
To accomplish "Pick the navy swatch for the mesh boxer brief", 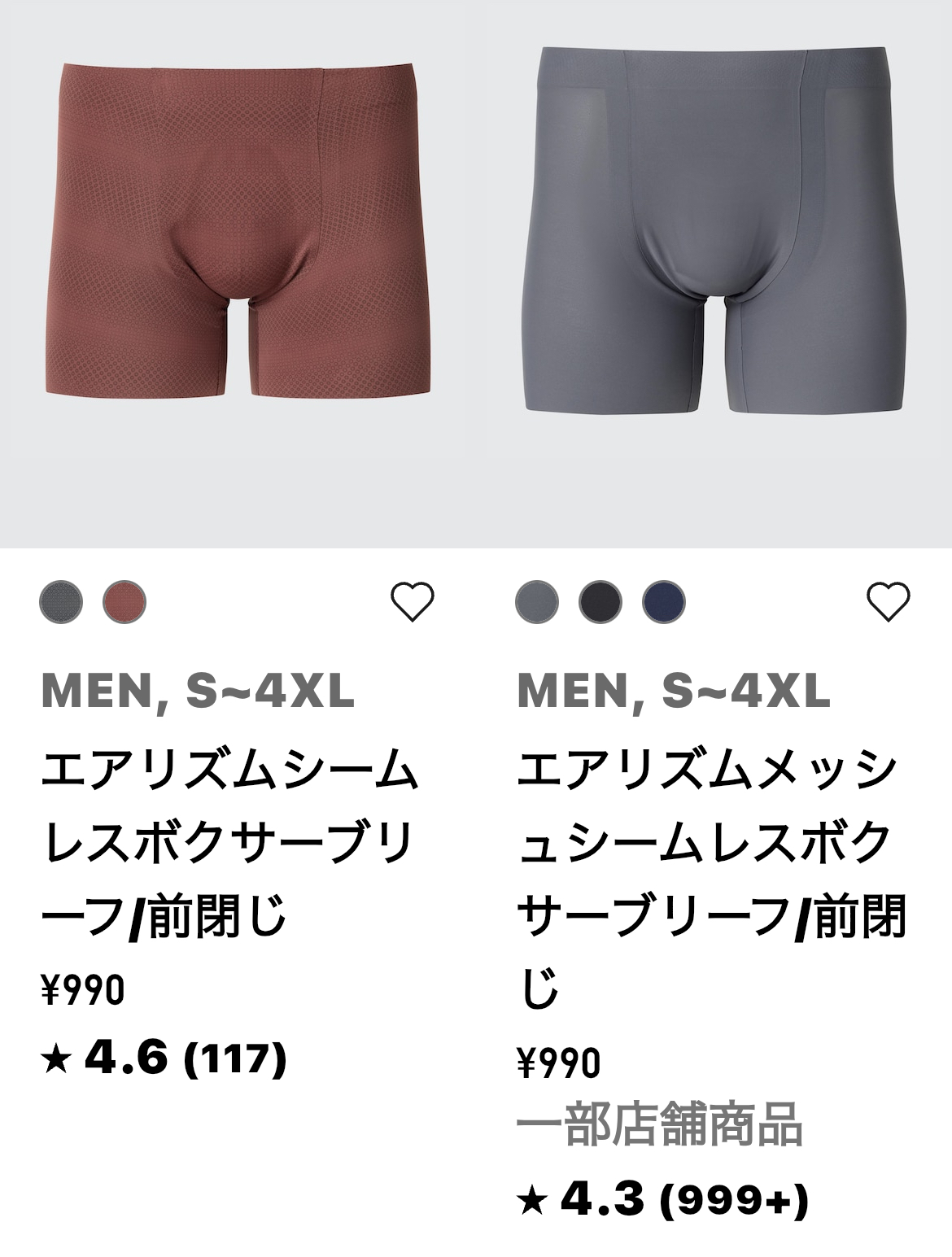I will [664, 602].
